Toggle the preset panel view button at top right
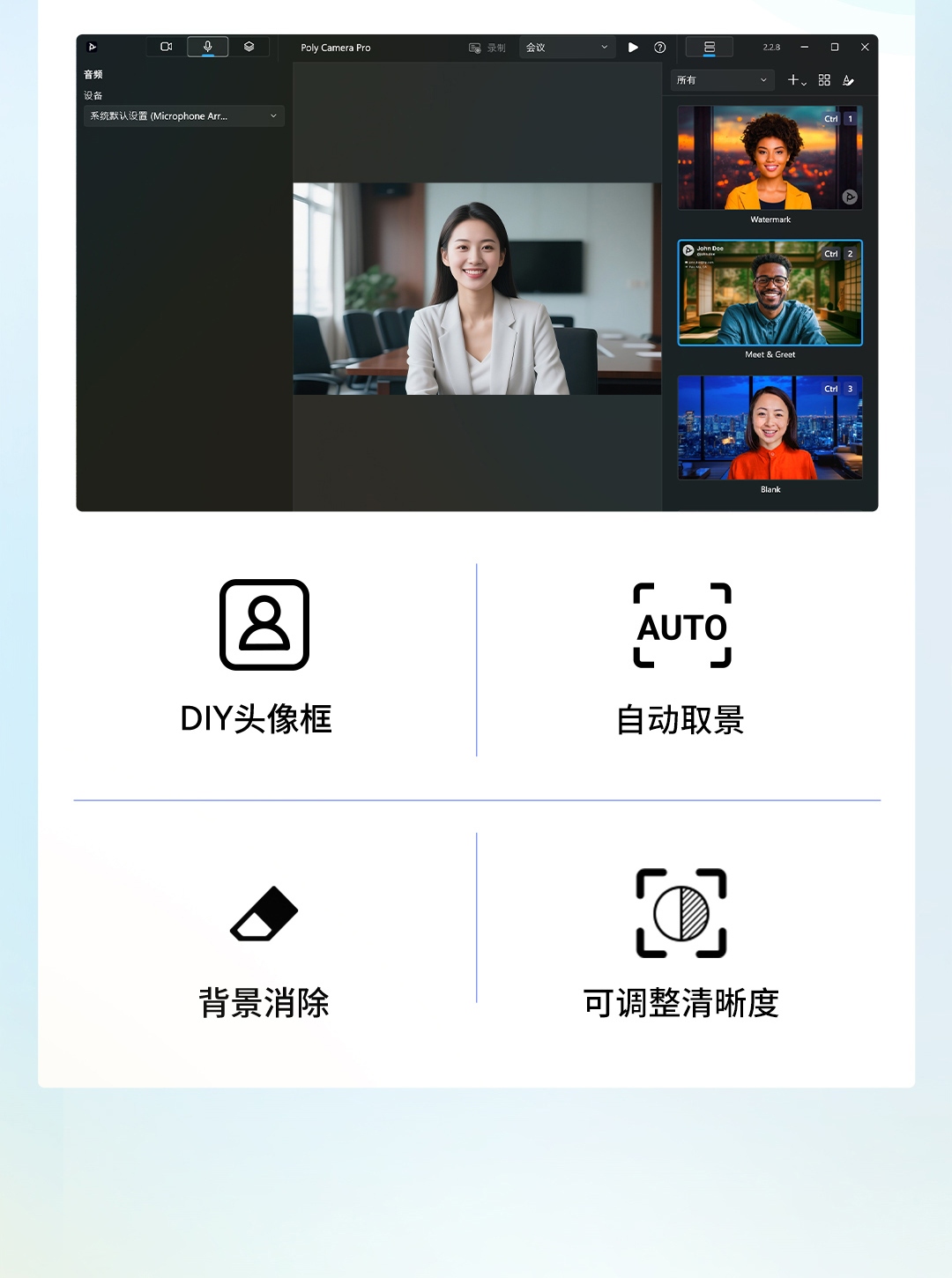Viewport: 952px width, 1278px height. 710,47
